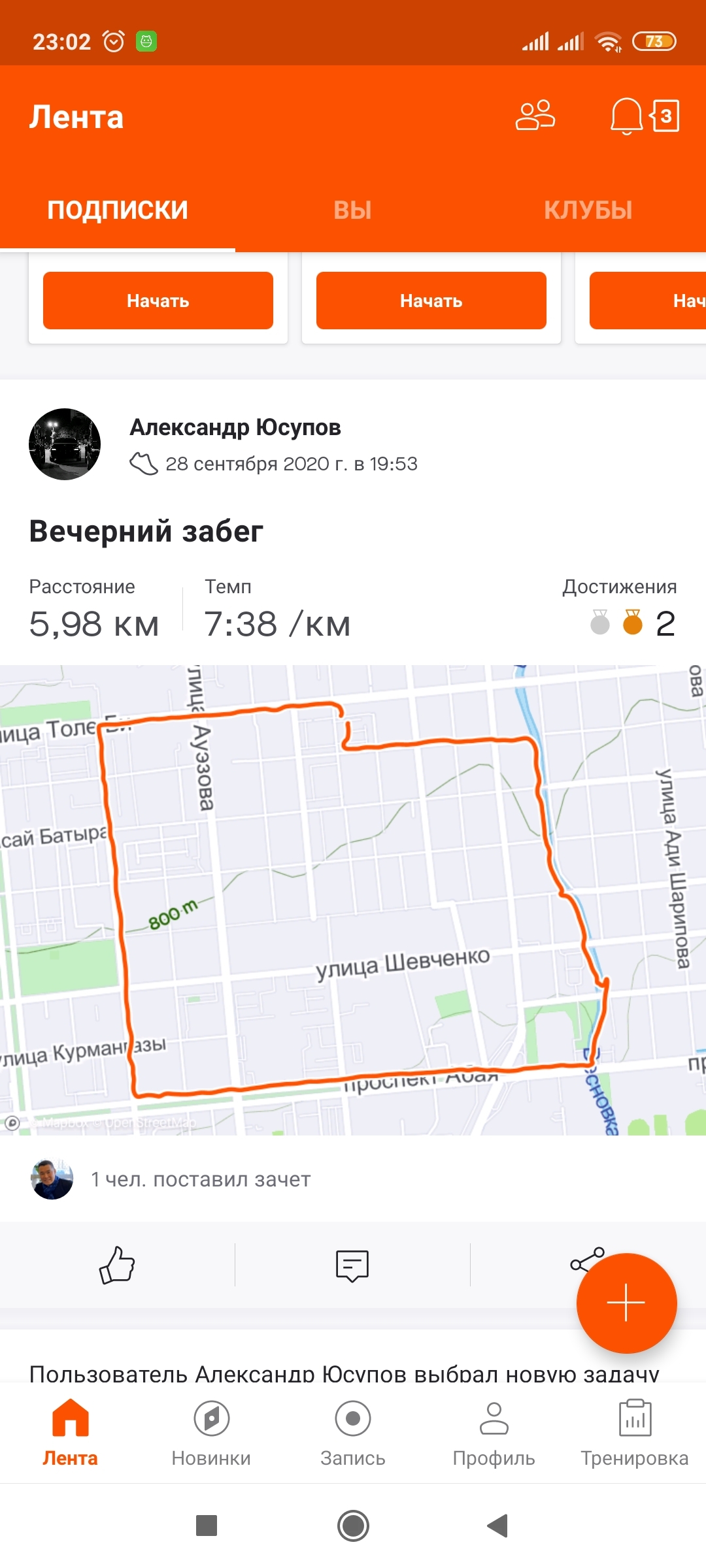View who gave kudos to this run
The height and width of the screenshot is (1568, 706).
point(200,1179)
